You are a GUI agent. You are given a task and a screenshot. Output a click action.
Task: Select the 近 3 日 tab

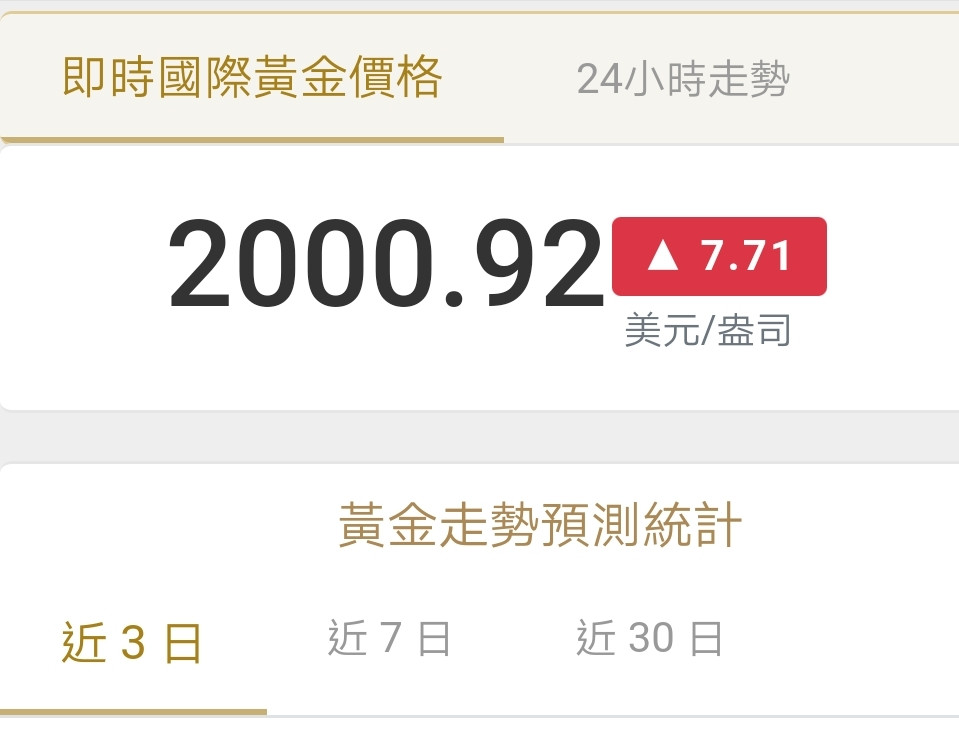click(132, 643)
